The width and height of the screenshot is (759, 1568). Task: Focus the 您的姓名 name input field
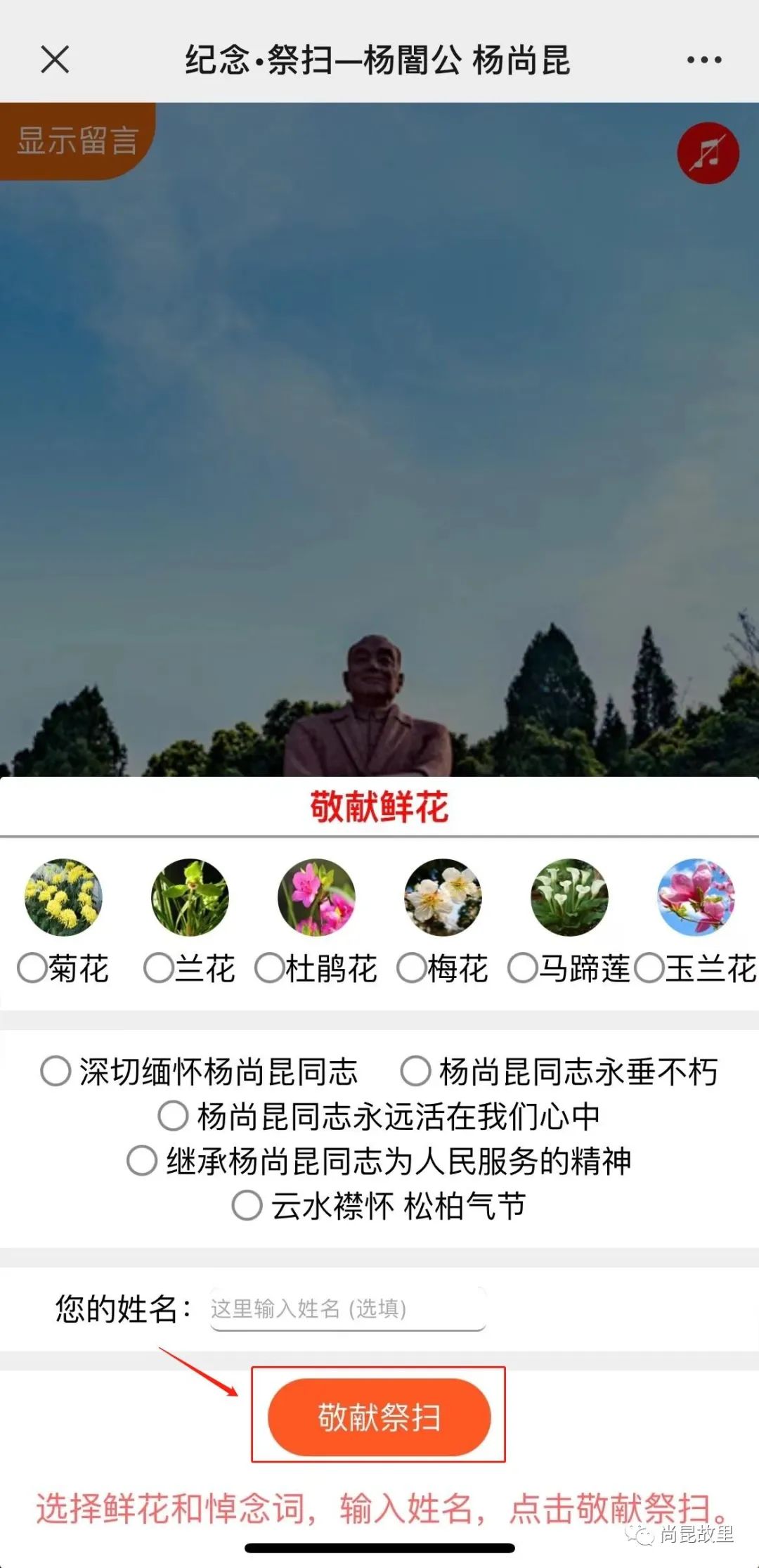click(347, 1309)
